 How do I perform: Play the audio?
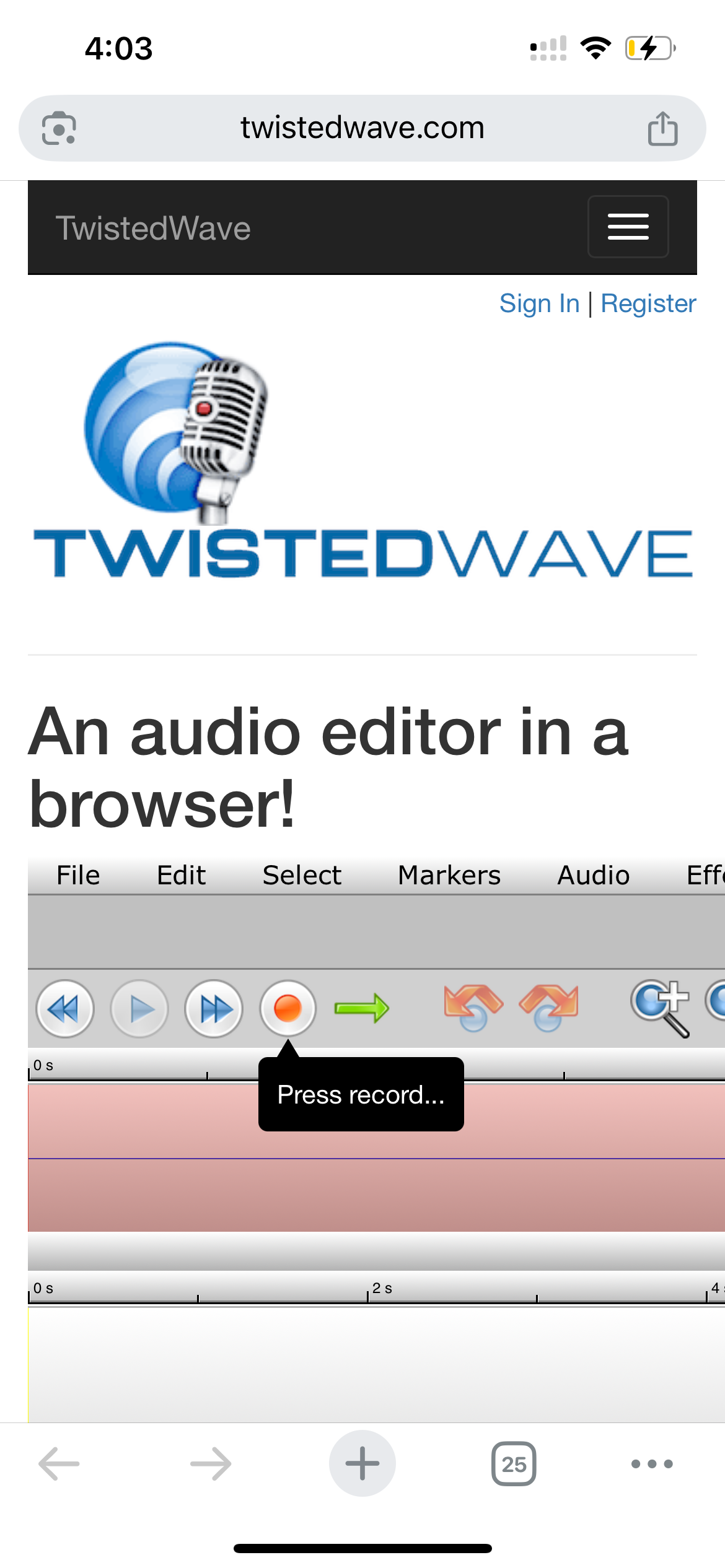(x=139, y=1009)
